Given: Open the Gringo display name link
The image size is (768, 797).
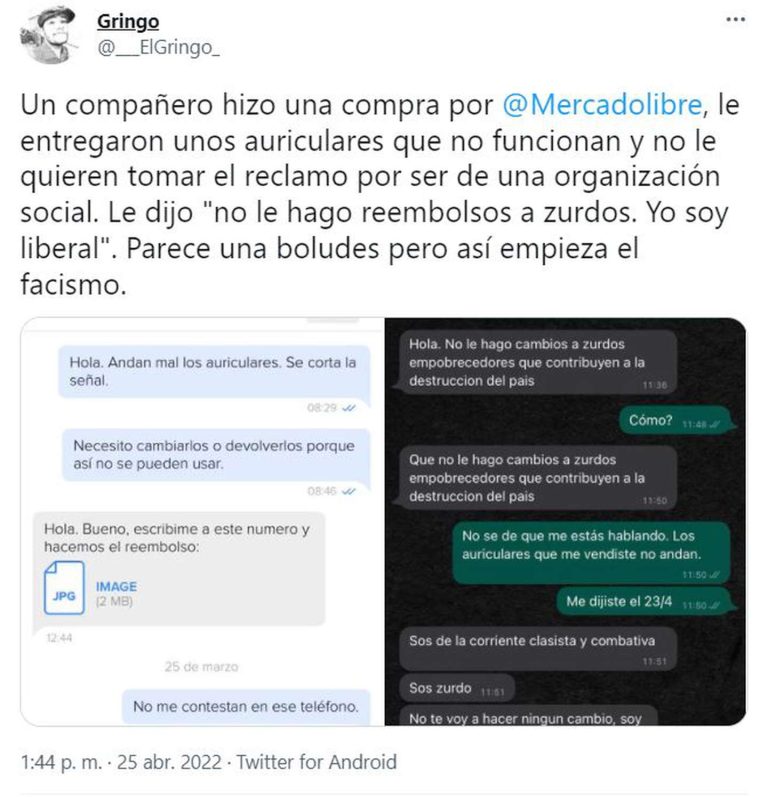Looking at the screenshot, I should pyautogui.click(x=128, y=21).
